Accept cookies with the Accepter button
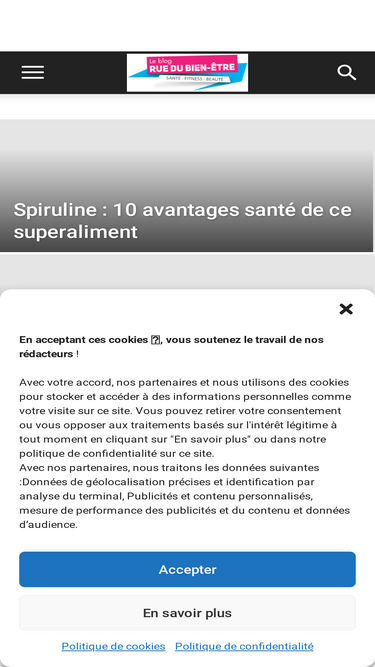 tap(188, 570)
